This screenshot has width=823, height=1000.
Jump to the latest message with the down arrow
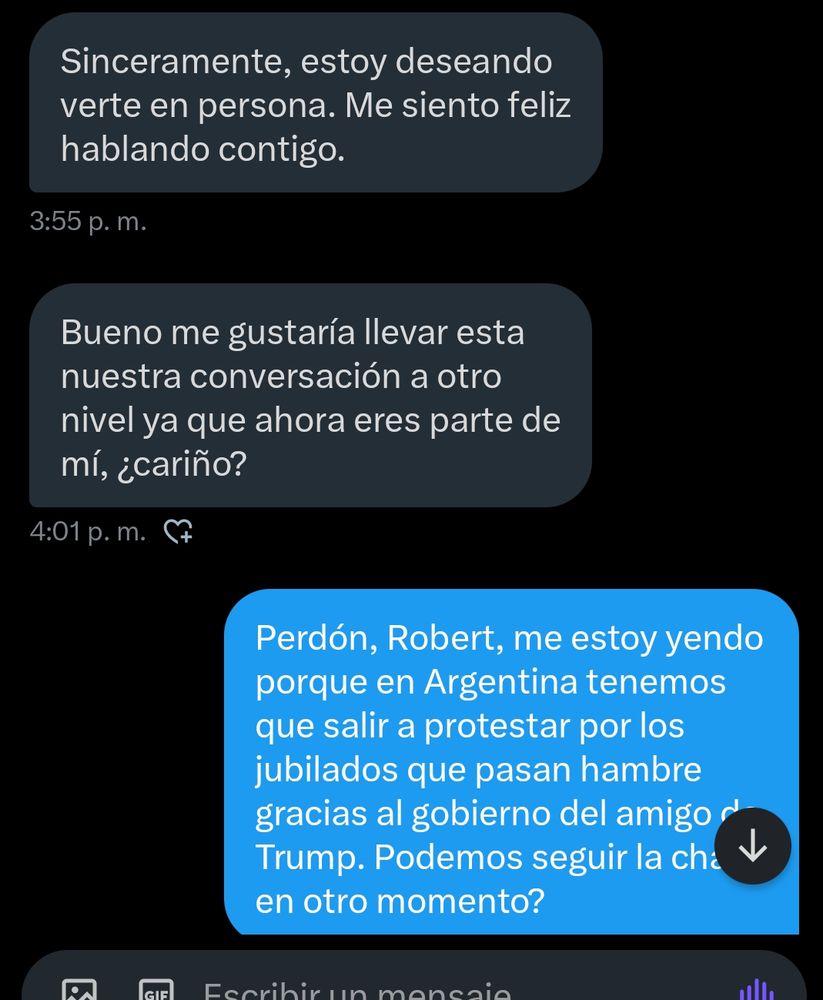(x=753, y=846)
